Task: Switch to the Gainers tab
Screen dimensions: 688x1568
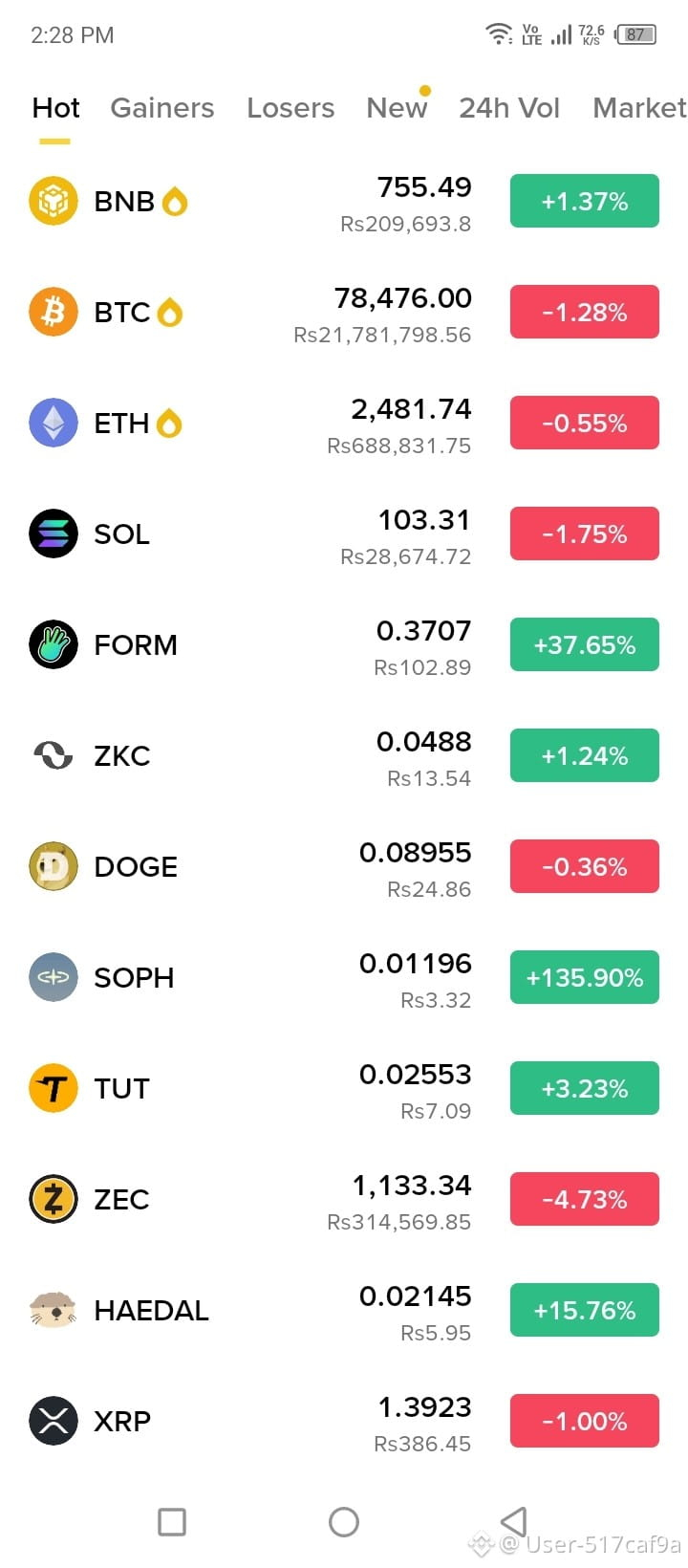Action: [x=162, y=108]
